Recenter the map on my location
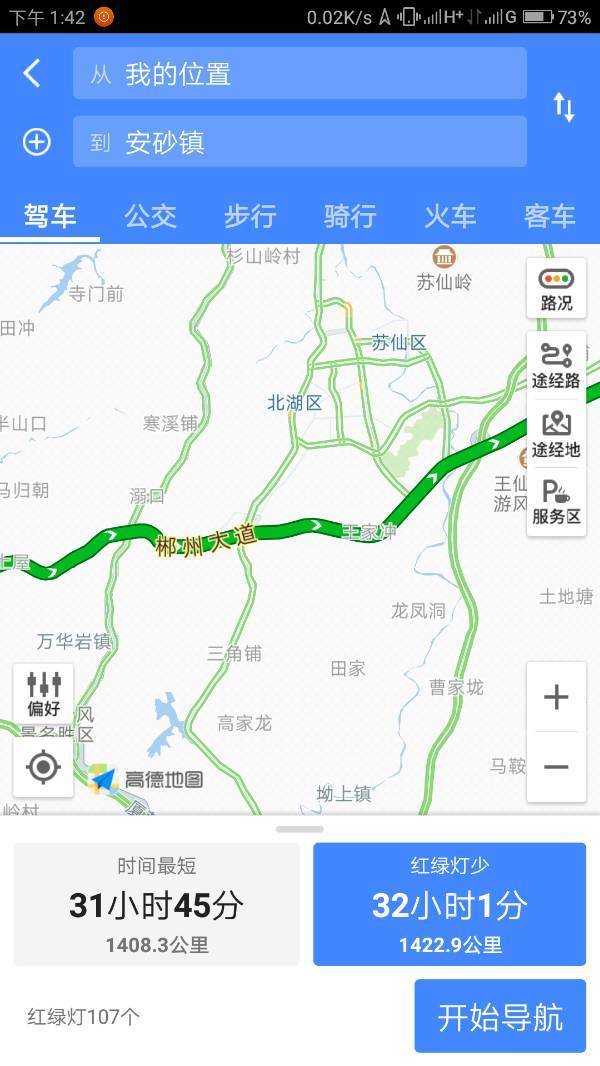600x1066 pixels. tap(44, 768)
